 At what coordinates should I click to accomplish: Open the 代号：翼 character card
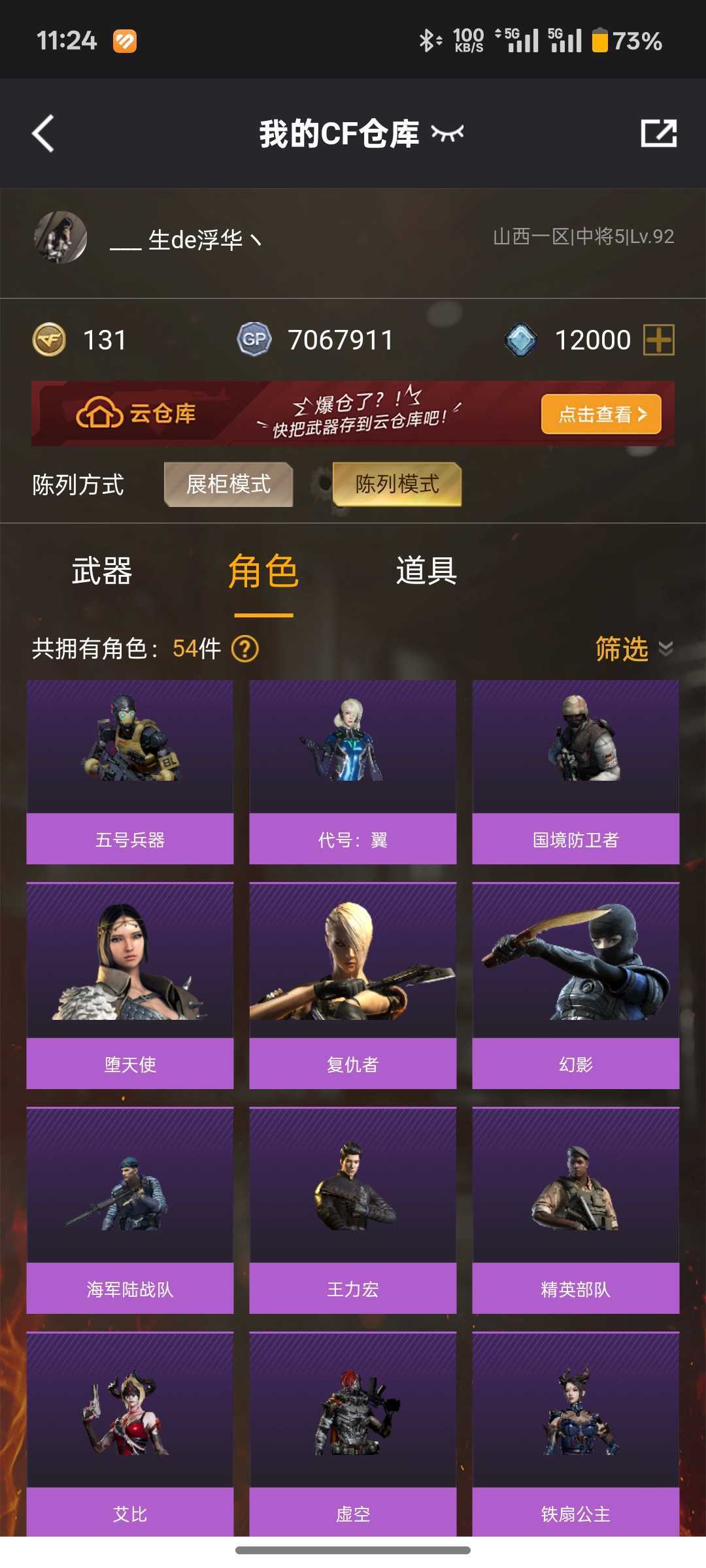(353, 772)
